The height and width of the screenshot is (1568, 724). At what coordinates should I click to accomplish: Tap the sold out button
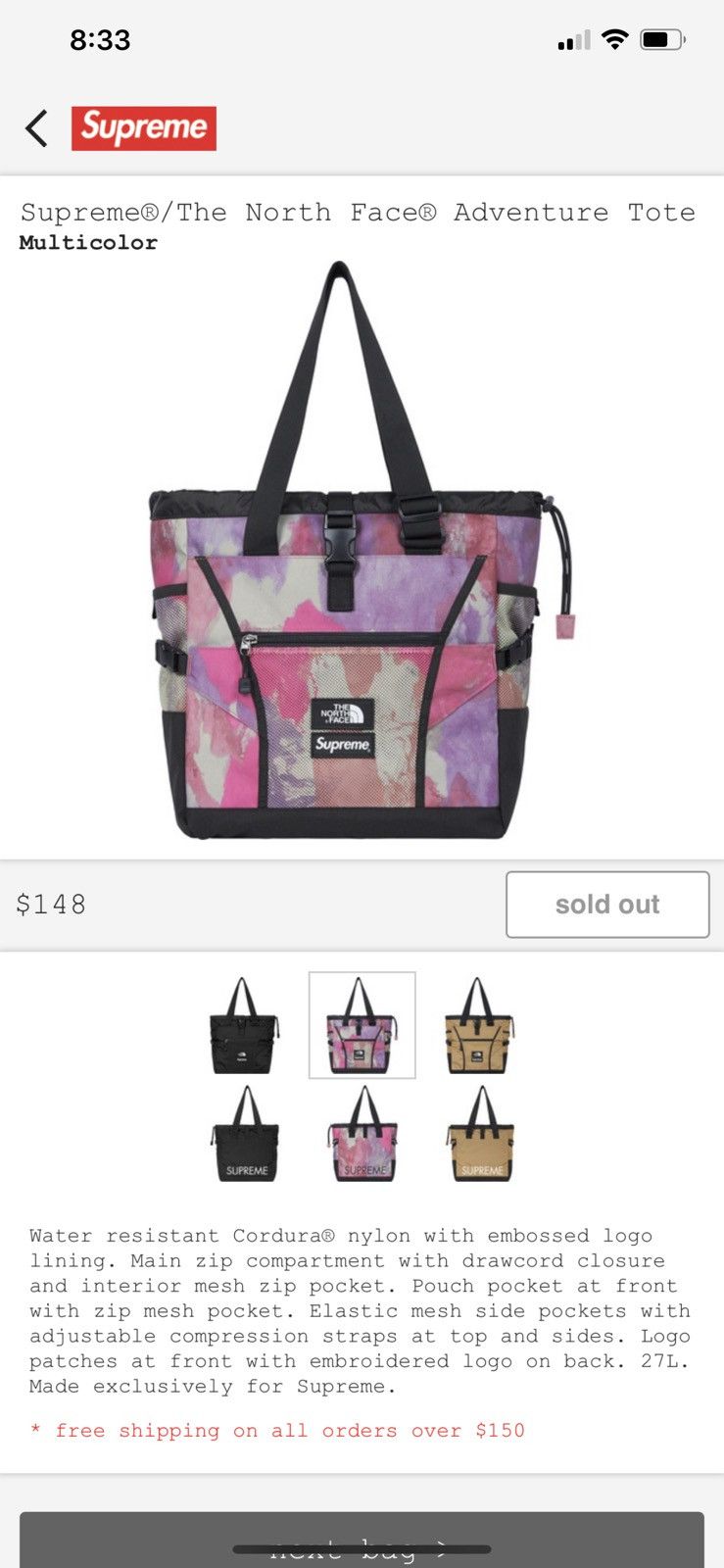point(606,904)
